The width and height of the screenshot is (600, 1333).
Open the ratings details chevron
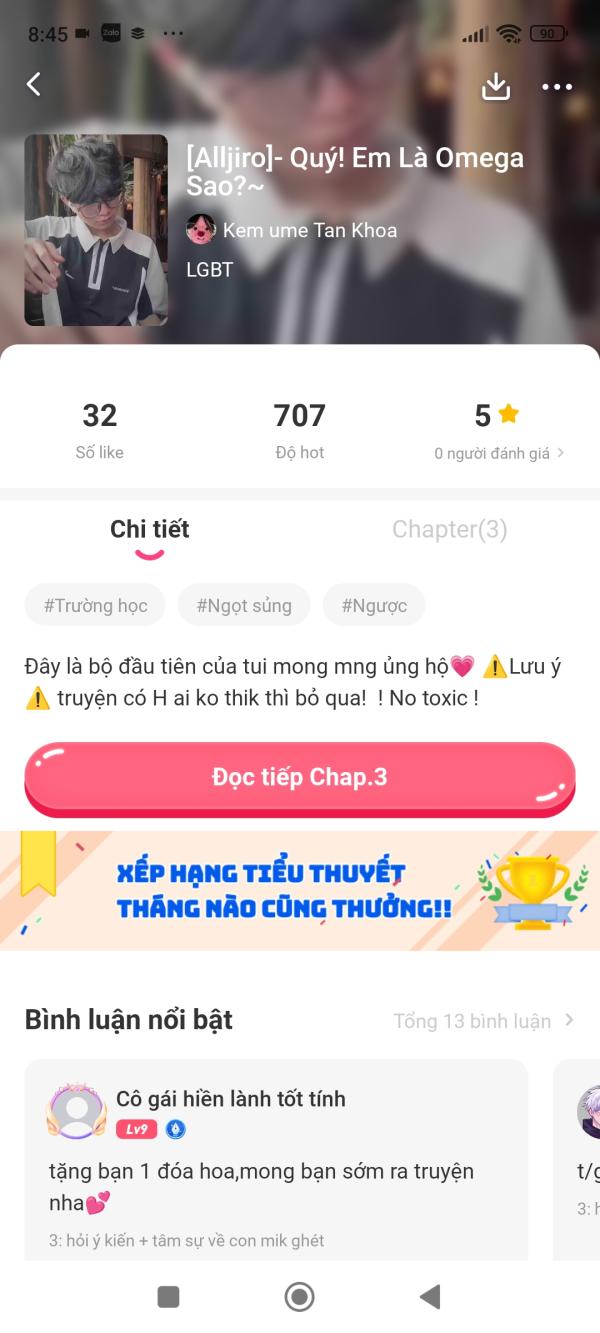click(561, 453)
